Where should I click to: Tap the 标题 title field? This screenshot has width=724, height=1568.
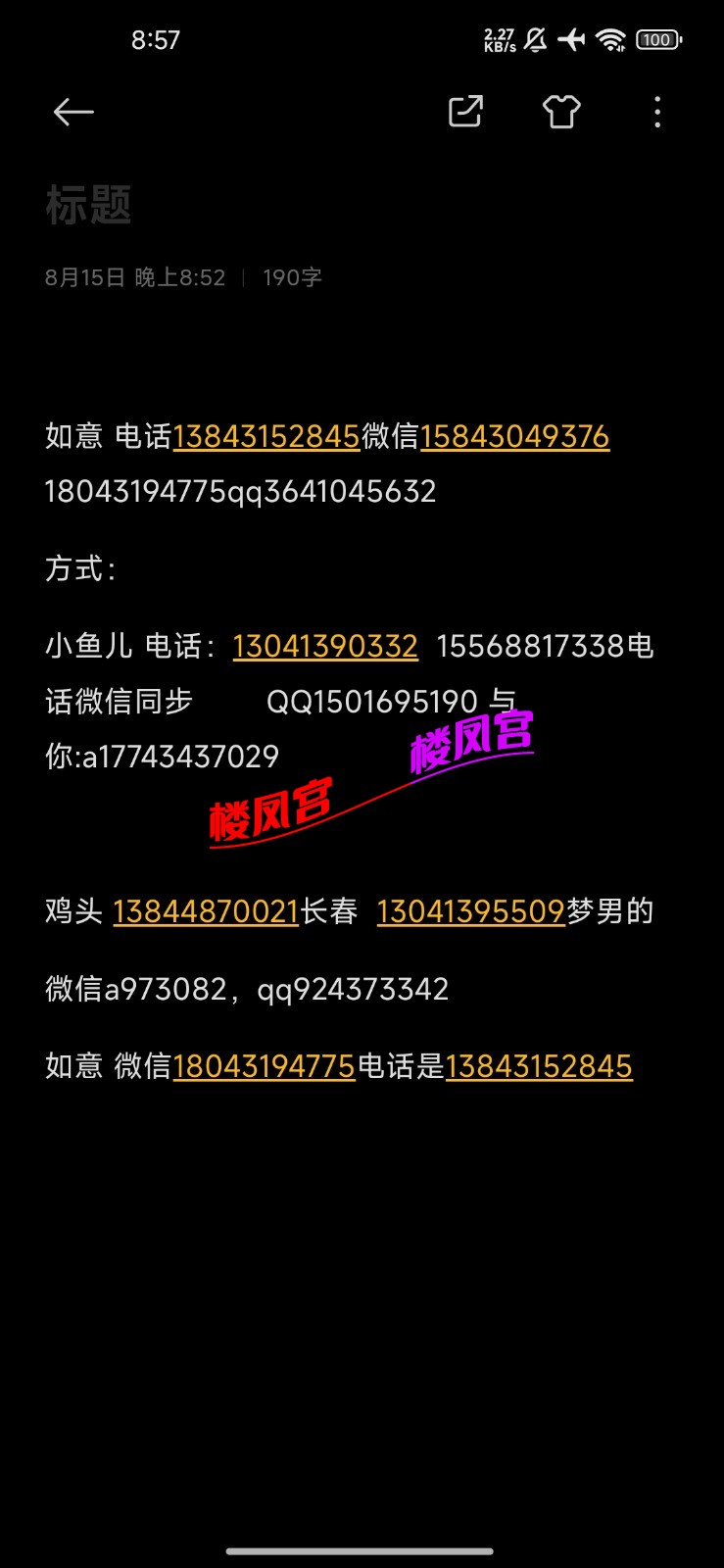[88, 206]
